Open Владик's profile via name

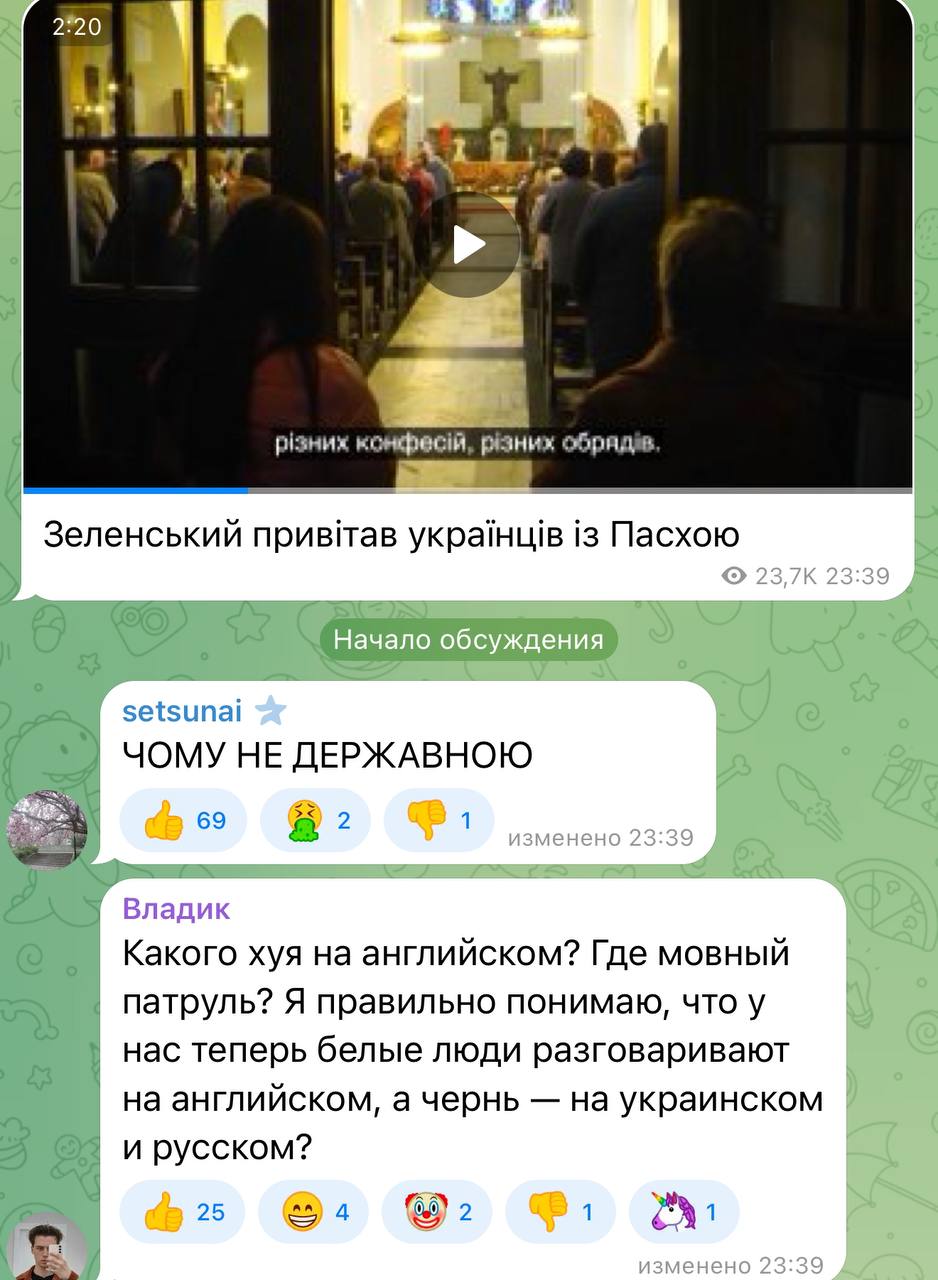pyautogui.click(x=176, y=909)
